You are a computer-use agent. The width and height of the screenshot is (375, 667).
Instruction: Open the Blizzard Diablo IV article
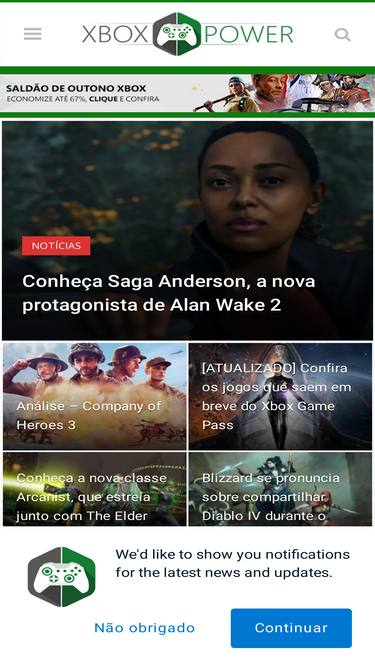[x=280, y=489]
